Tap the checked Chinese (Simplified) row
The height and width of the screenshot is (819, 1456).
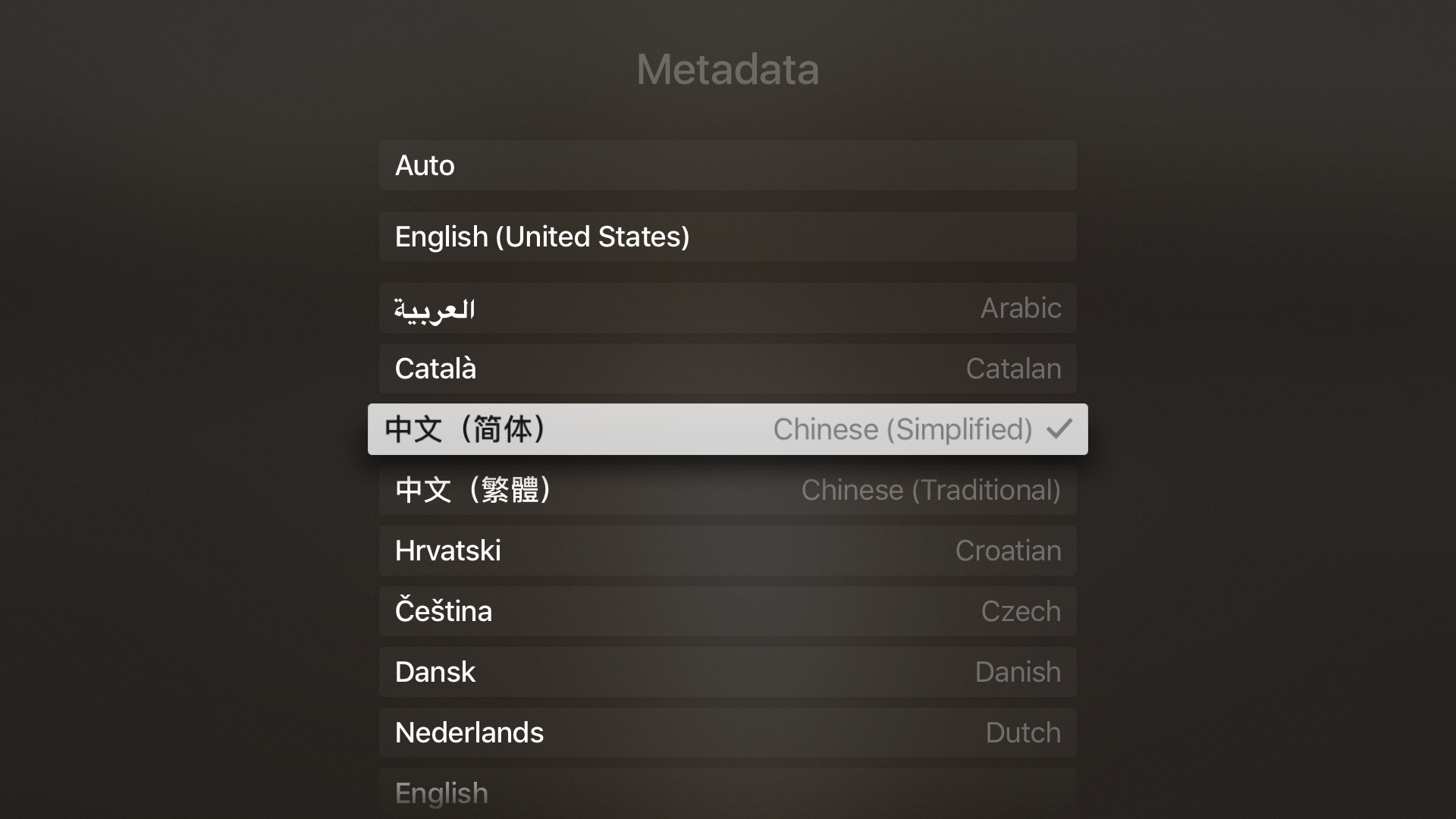click(727, 429)
